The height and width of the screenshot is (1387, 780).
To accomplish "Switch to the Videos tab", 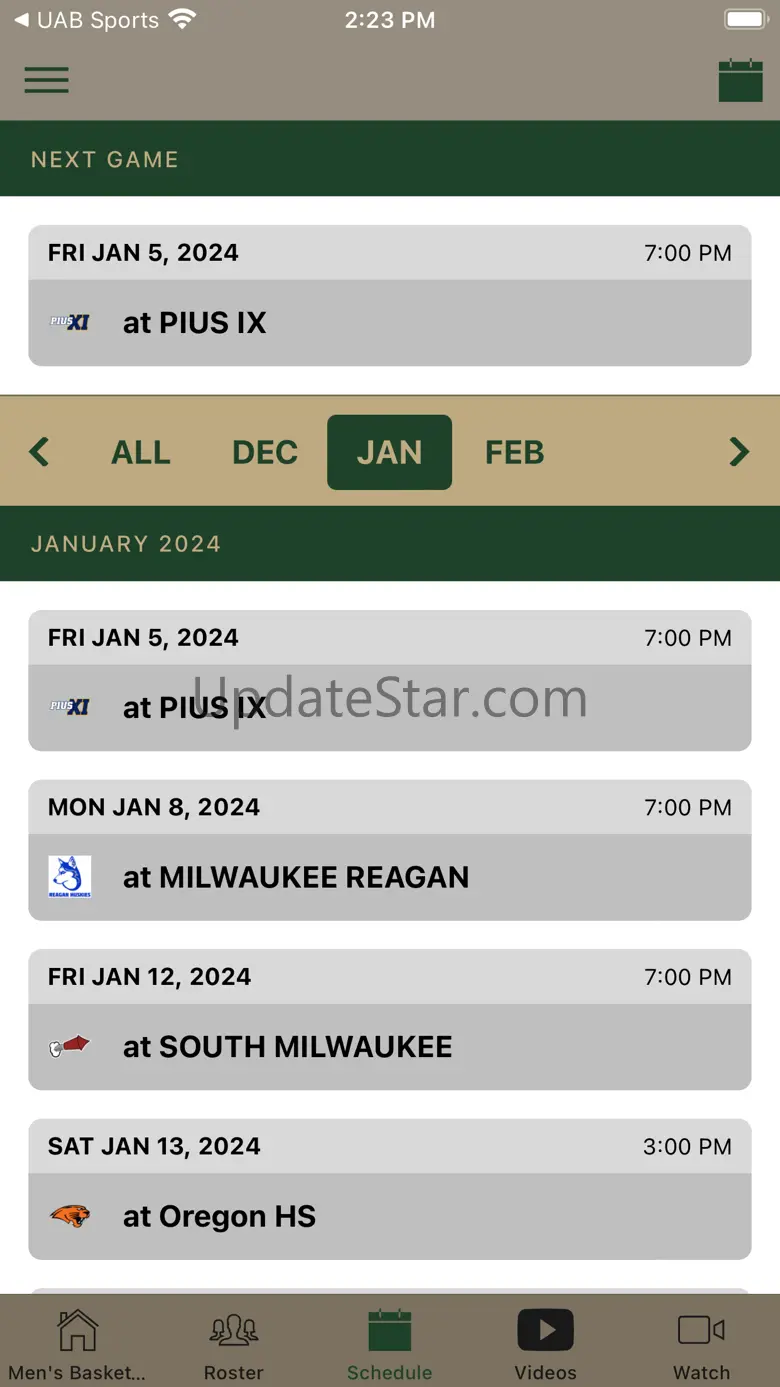I will (x=545, y=1344).
